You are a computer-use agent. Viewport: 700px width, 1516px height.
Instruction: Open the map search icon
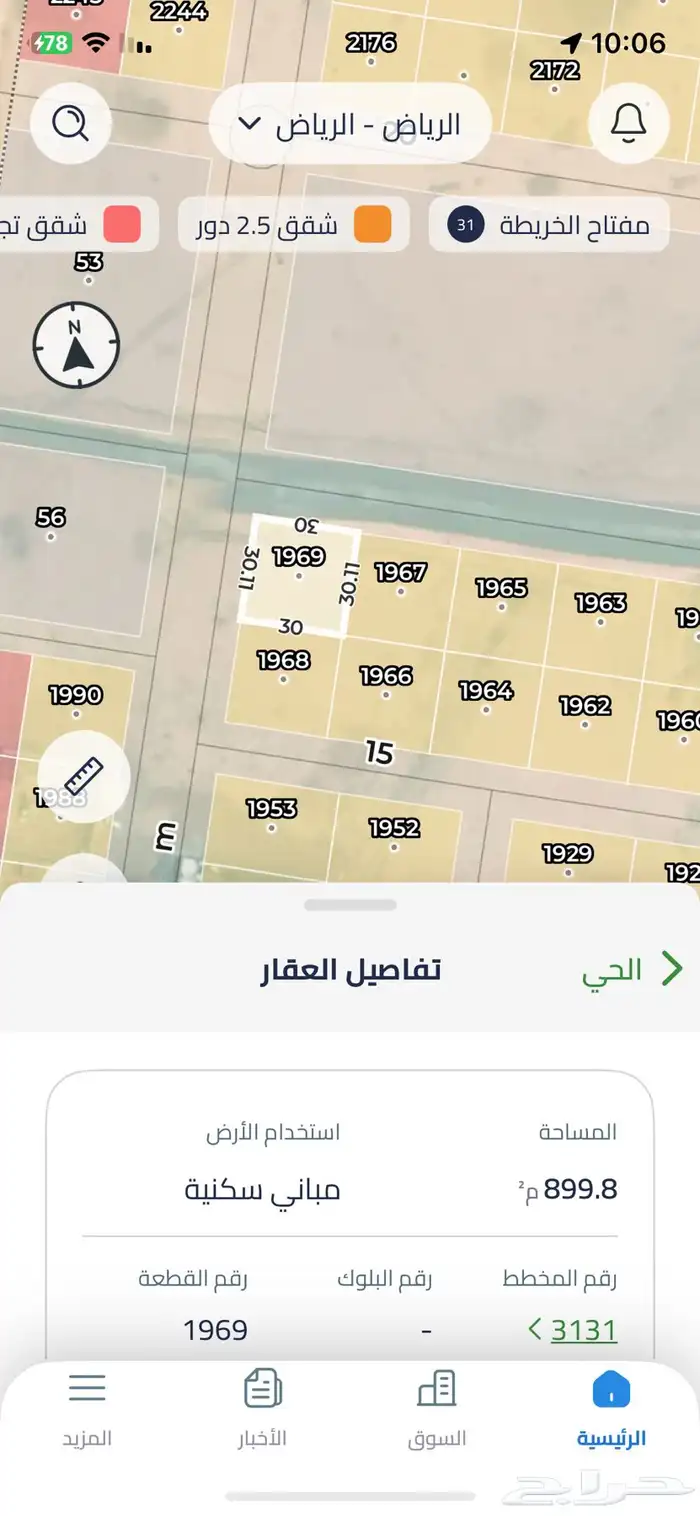(70, 124)
